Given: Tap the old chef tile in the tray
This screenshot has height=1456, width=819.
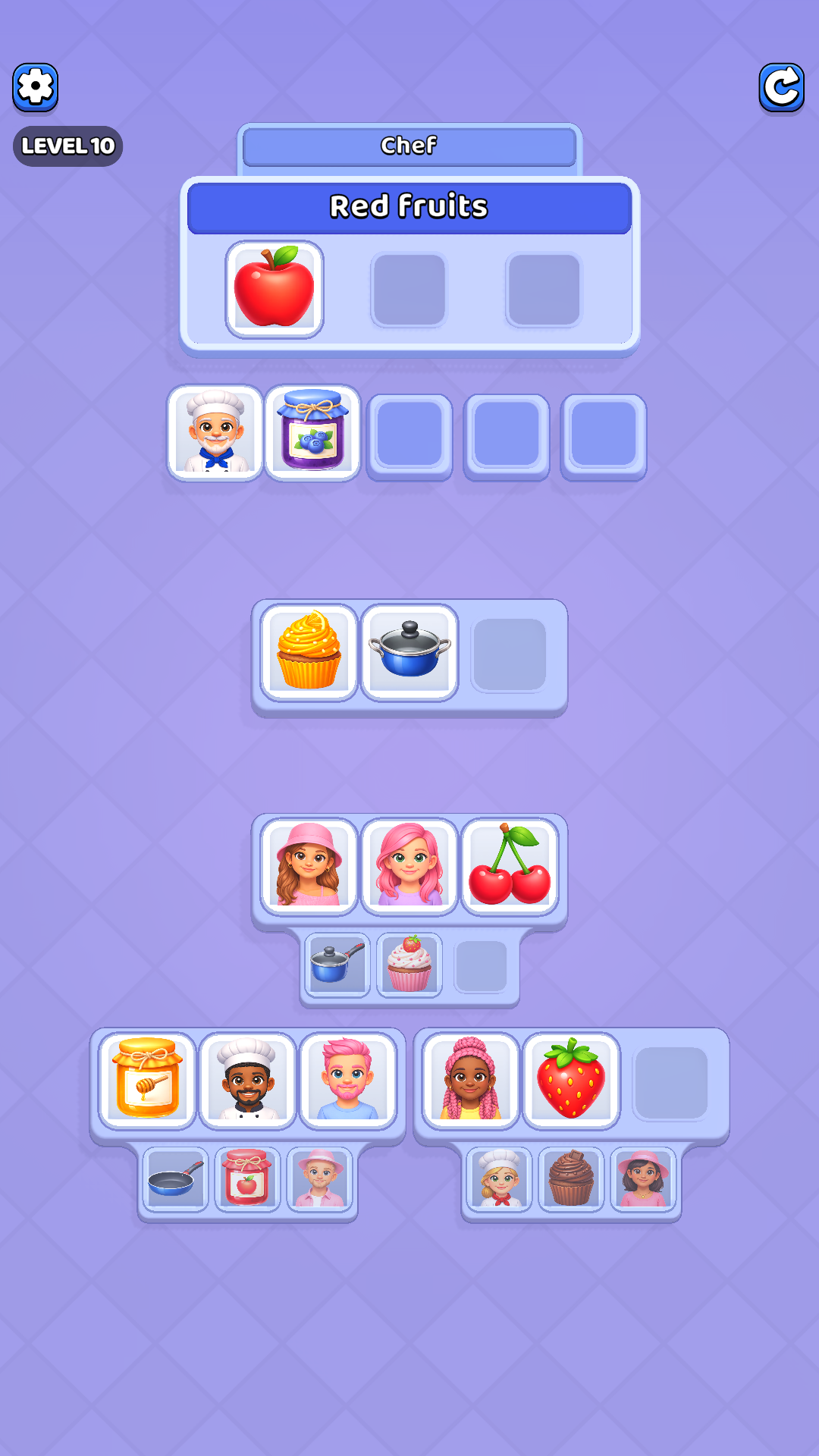Looking at the screenshot, I should pos(215,433).
